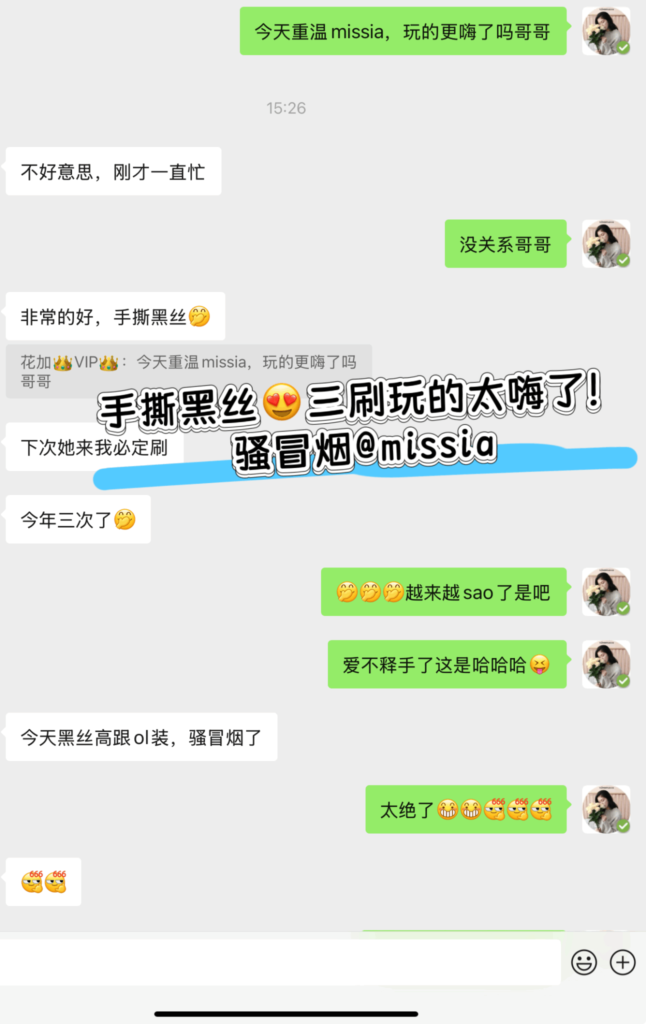
Task: Open avatar beside 太绝了 message
Action: 606,809
